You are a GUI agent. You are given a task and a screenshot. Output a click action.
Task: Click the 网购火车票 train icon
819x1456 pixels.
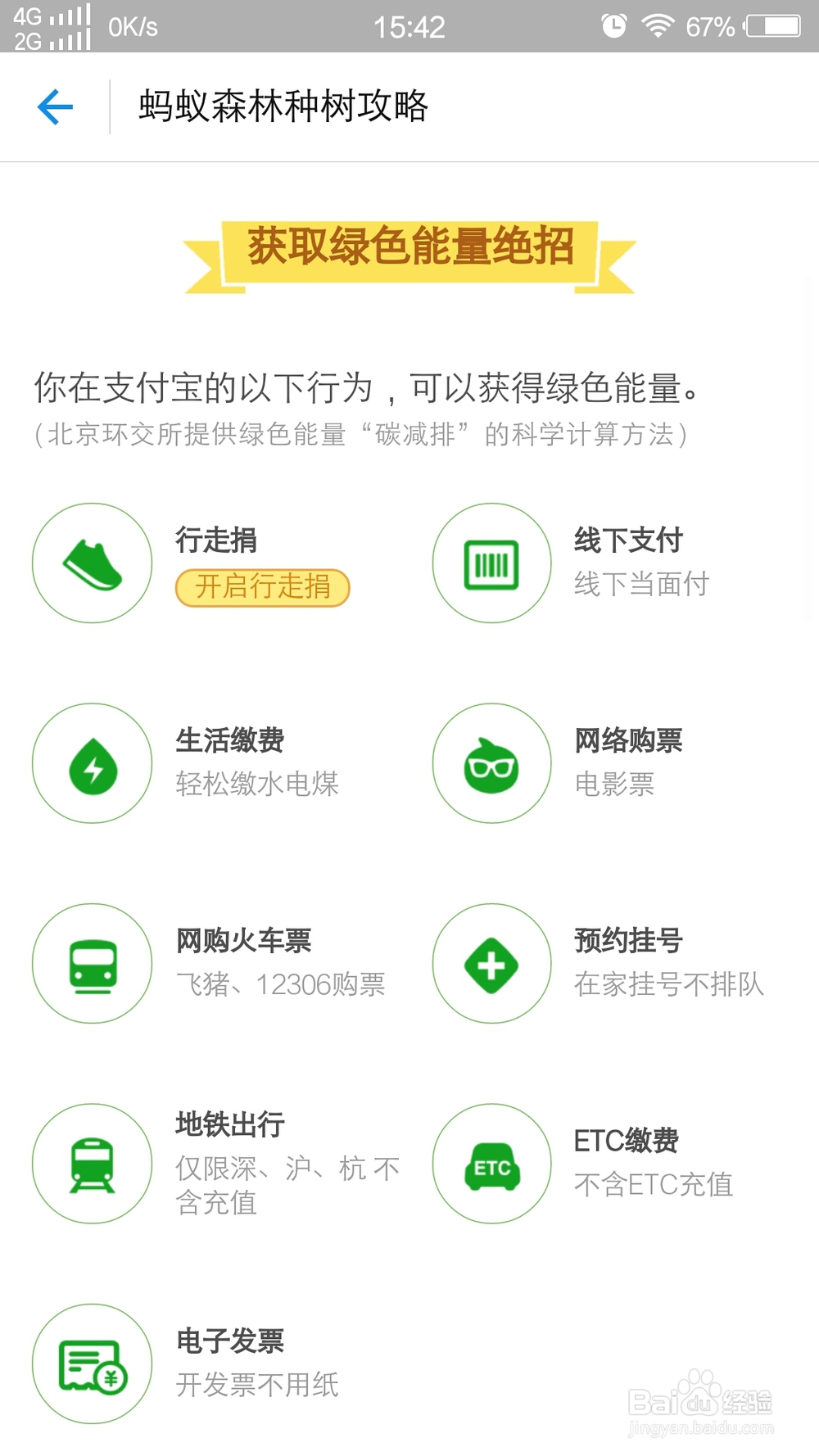[x=92, y=964]
